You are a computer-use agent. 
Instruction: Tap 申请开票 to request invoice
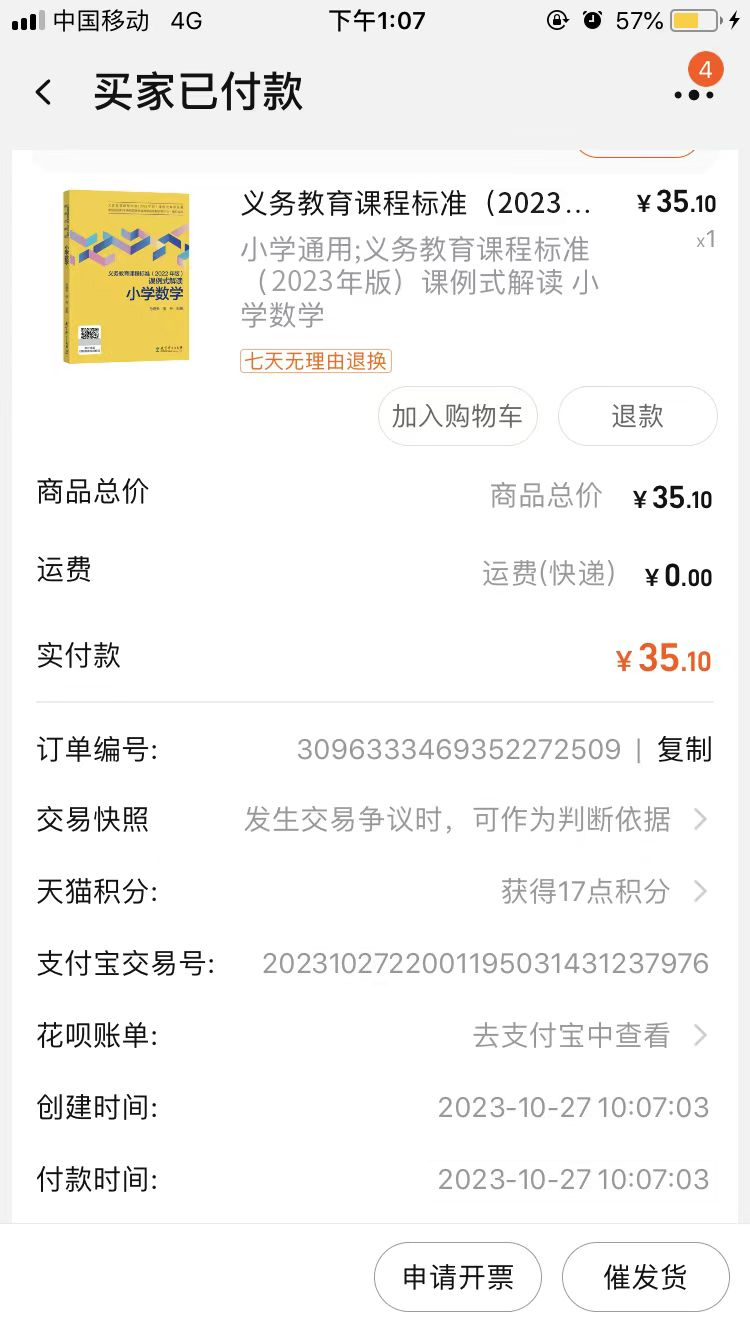click(458, 1277)
